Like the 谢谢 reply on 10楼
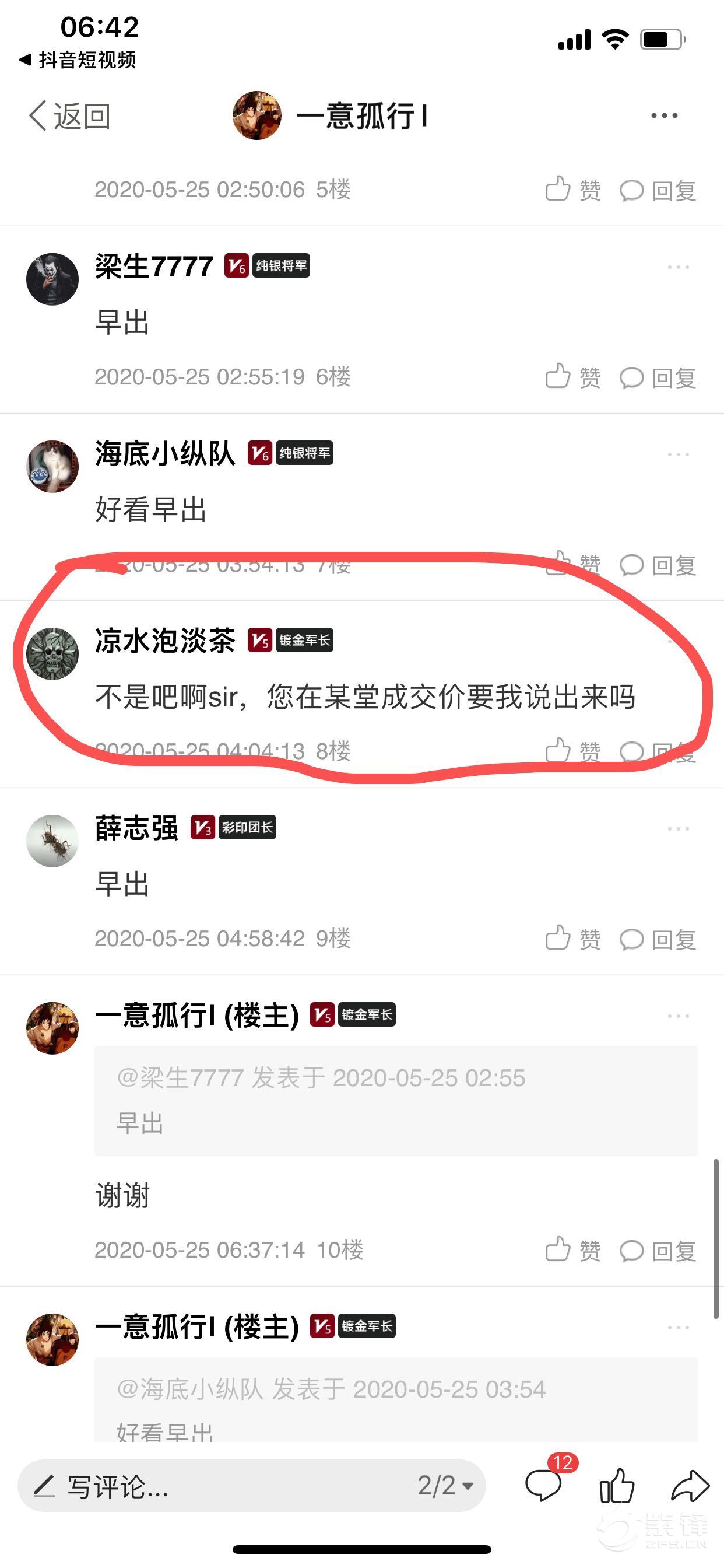The height and width of the screenshot is (1568, 724). pyautogui.click(x=572, y=1250)
